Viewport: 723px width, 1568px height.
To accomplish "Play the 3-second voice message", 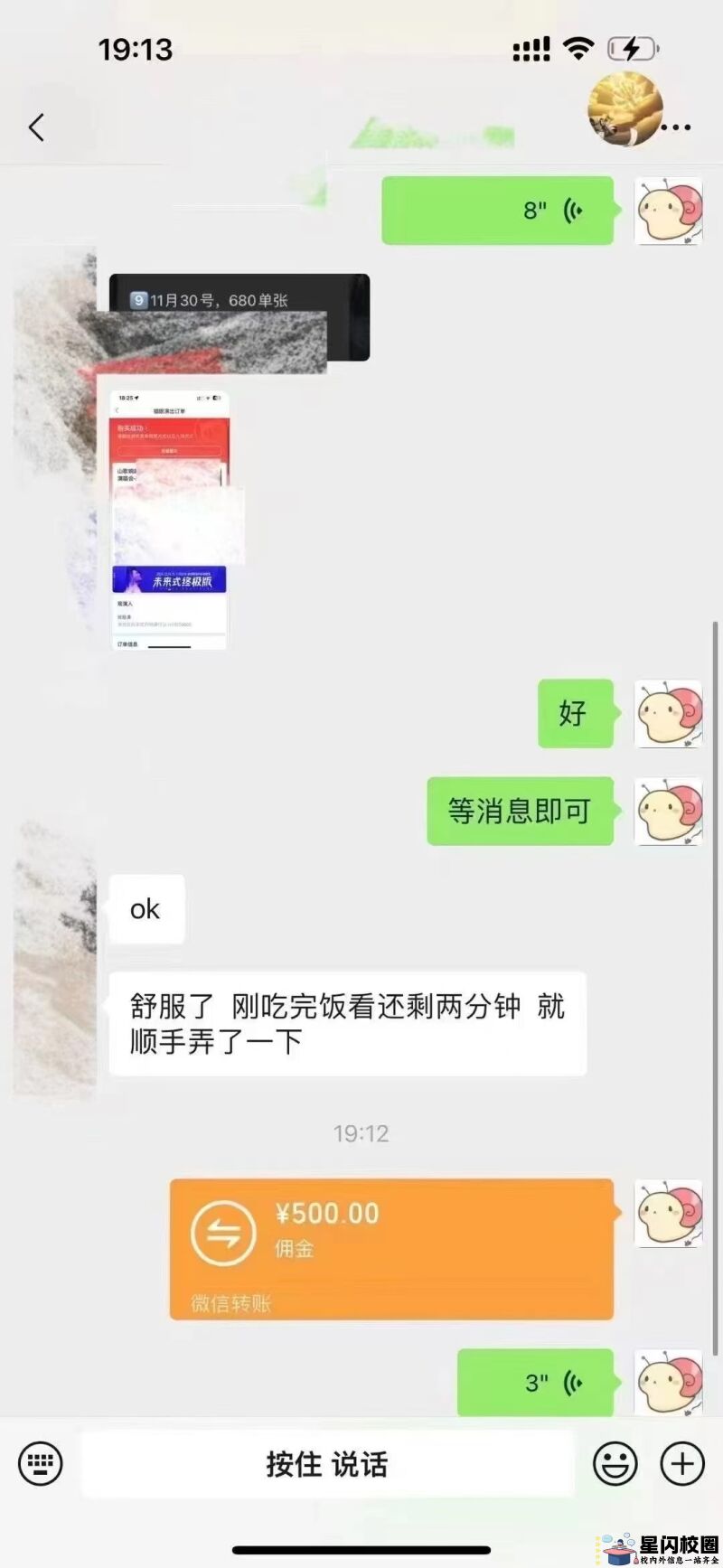I will coord(535,1382).
